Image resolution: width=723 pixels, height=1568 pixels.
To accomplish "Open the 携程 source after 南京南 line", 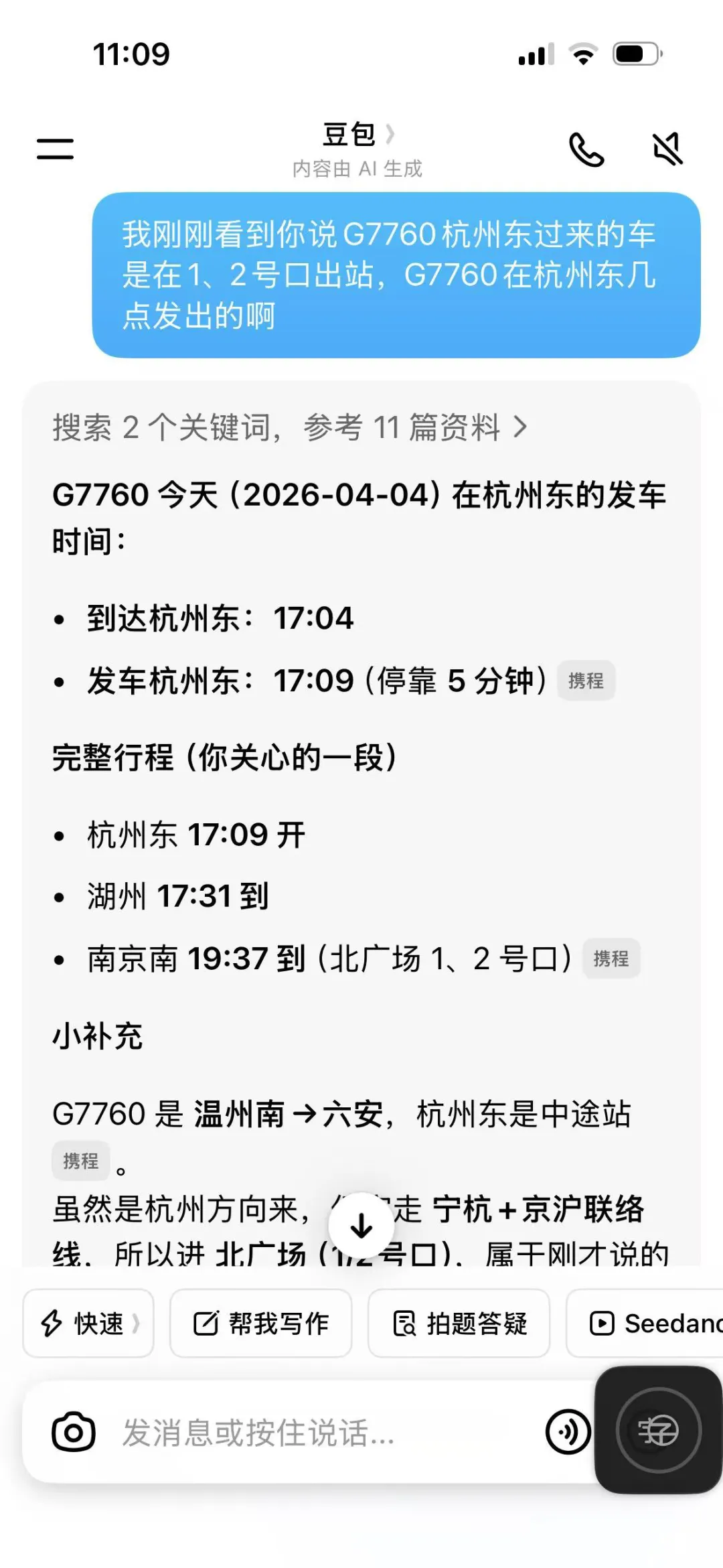I will pyautogui.click(x=611, y=959).
